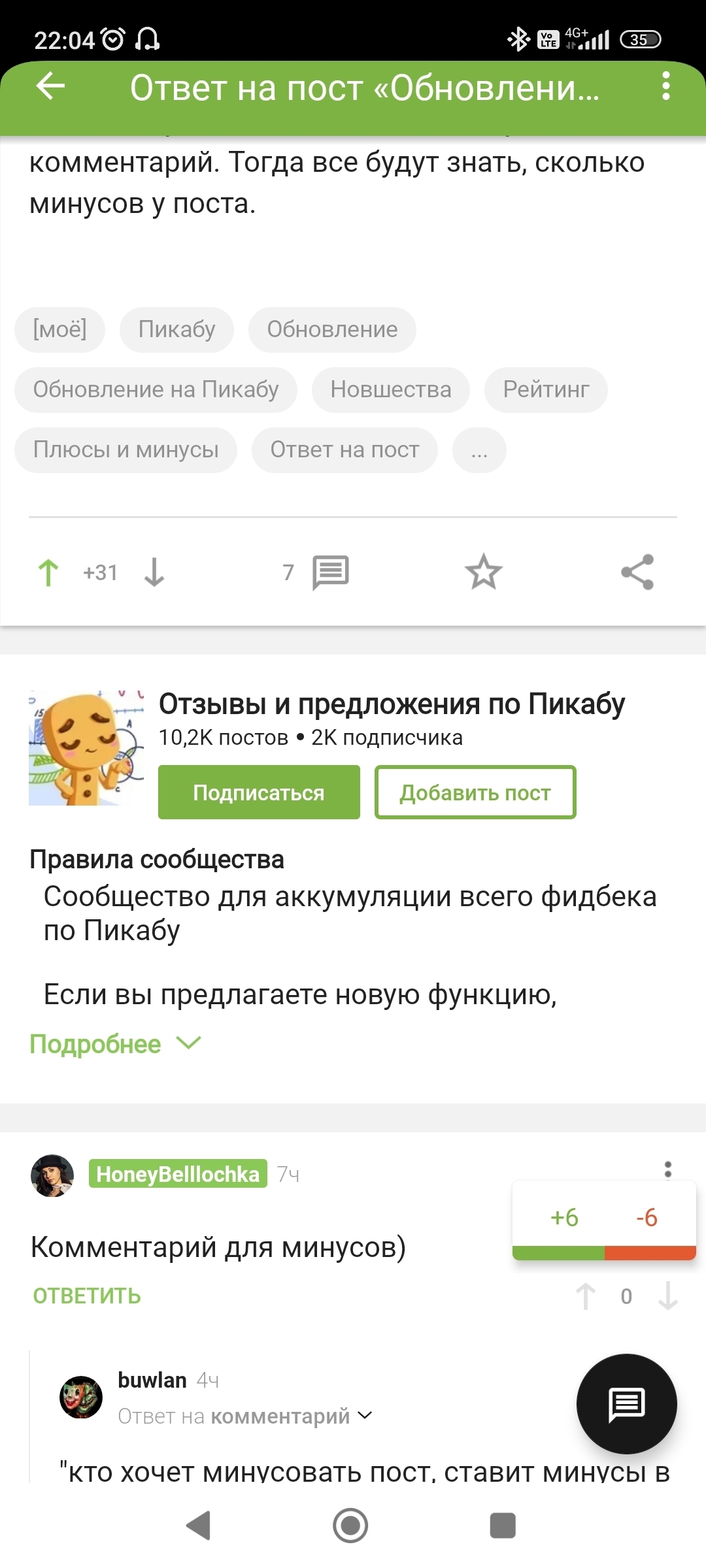Save the post with the star icon

484,572
